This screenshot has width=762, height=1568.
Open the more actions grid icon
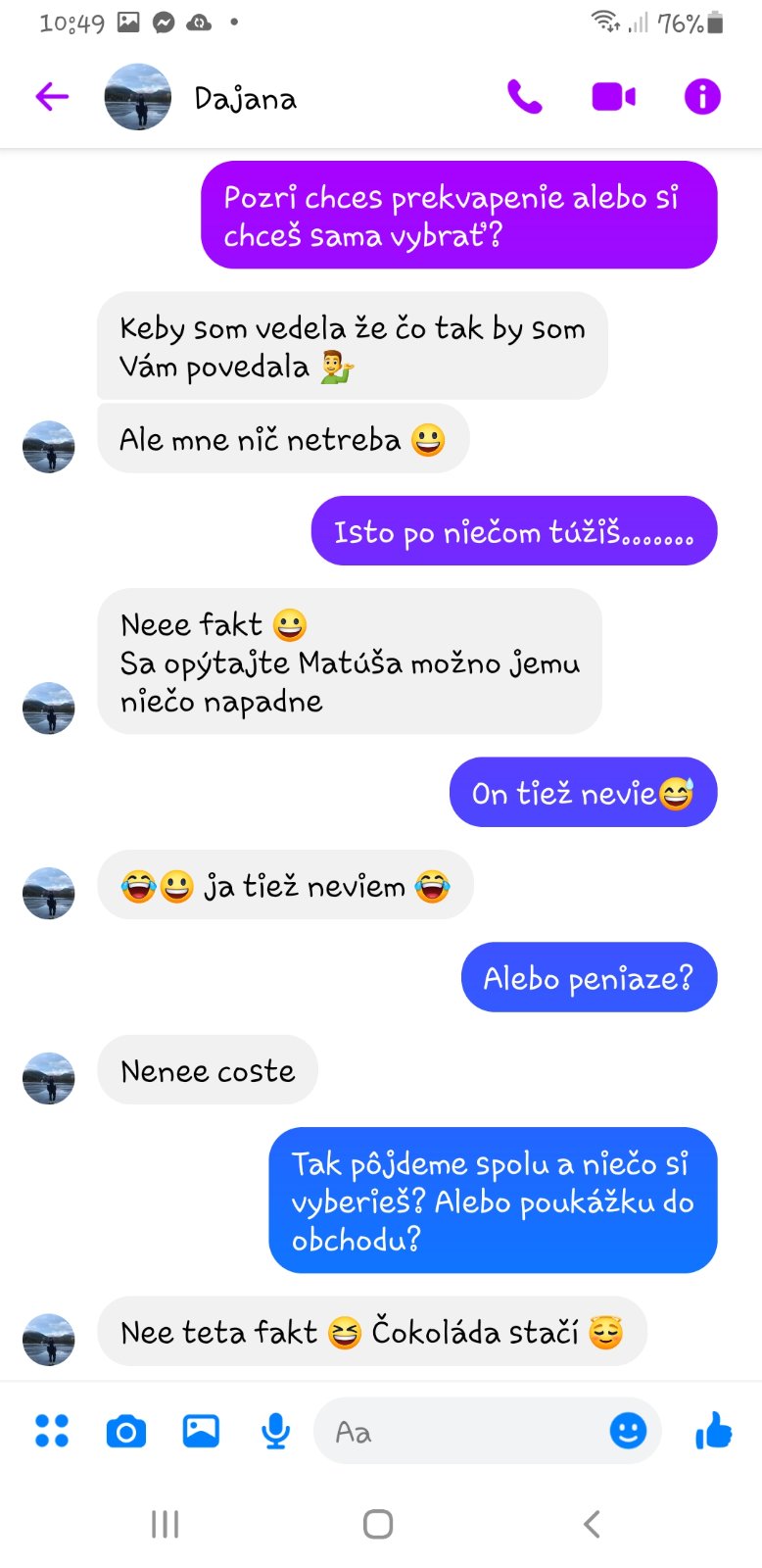point(52,1431)
